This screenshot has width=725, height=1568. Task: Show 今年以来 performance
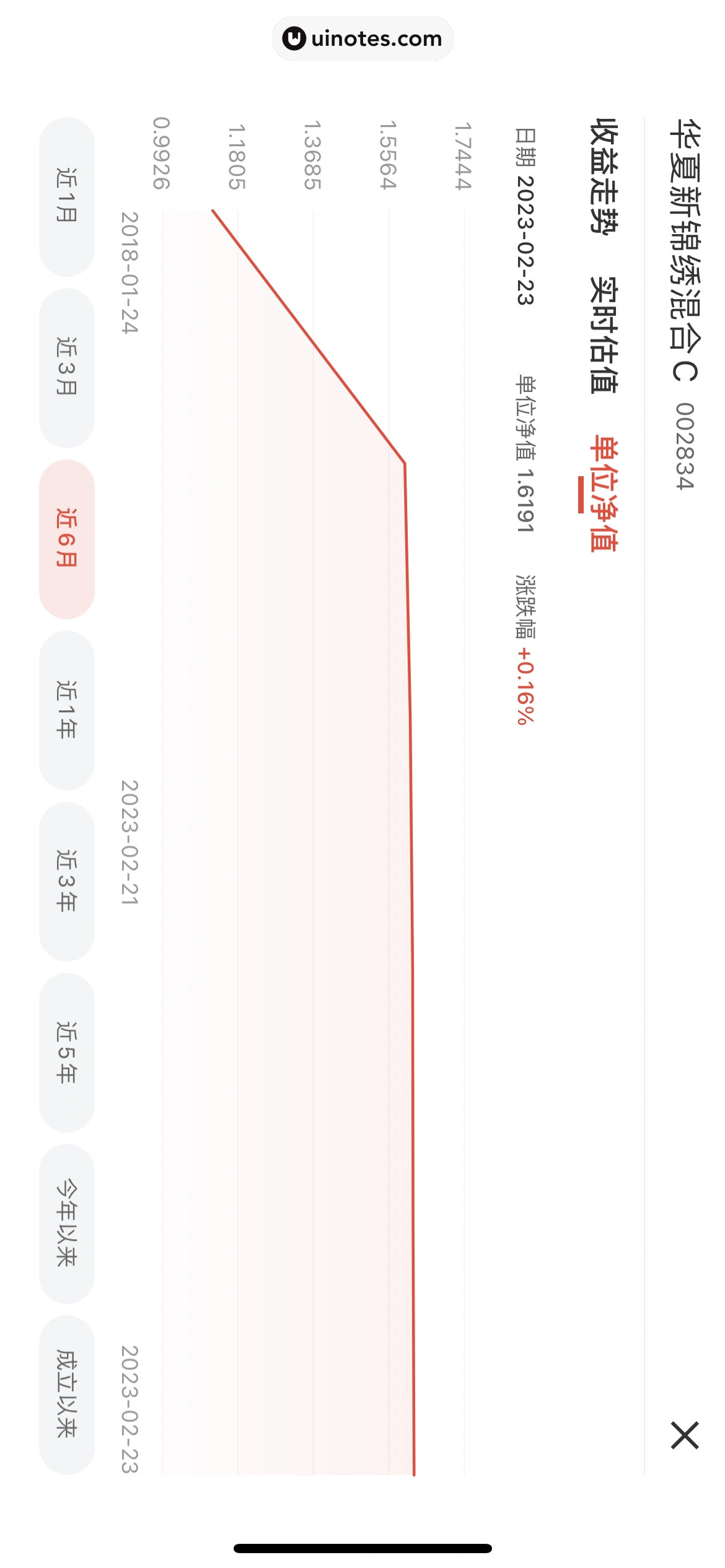[67, 1224]
